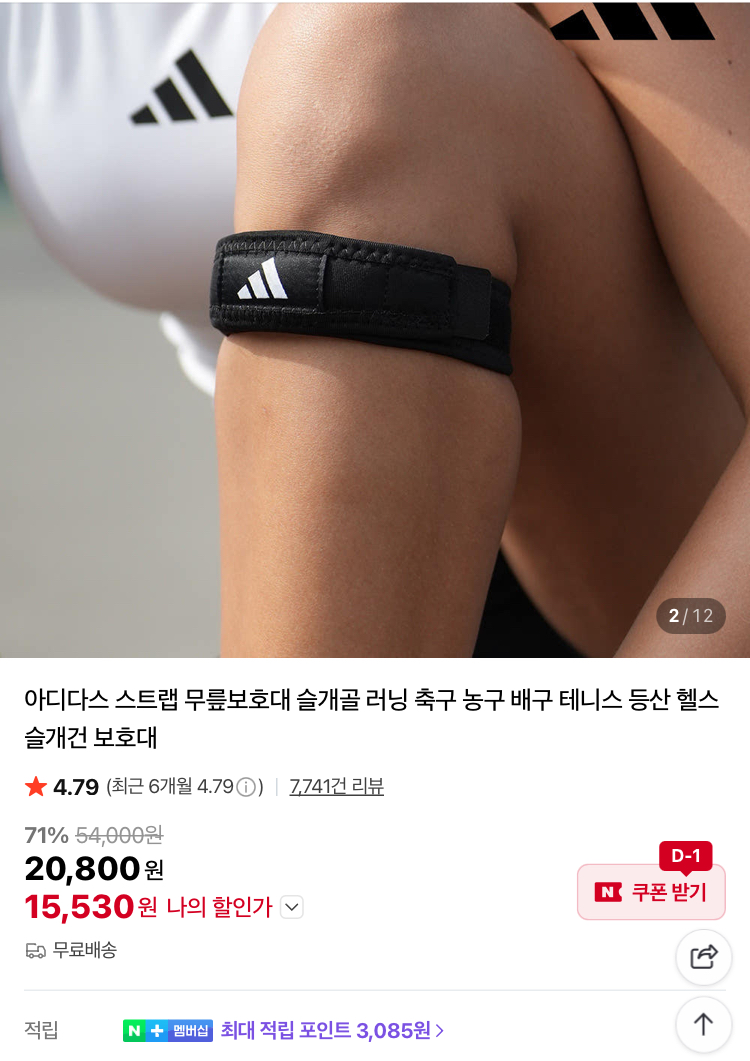Show rating info for 최근 6개월 4.79

click(246, 788)
